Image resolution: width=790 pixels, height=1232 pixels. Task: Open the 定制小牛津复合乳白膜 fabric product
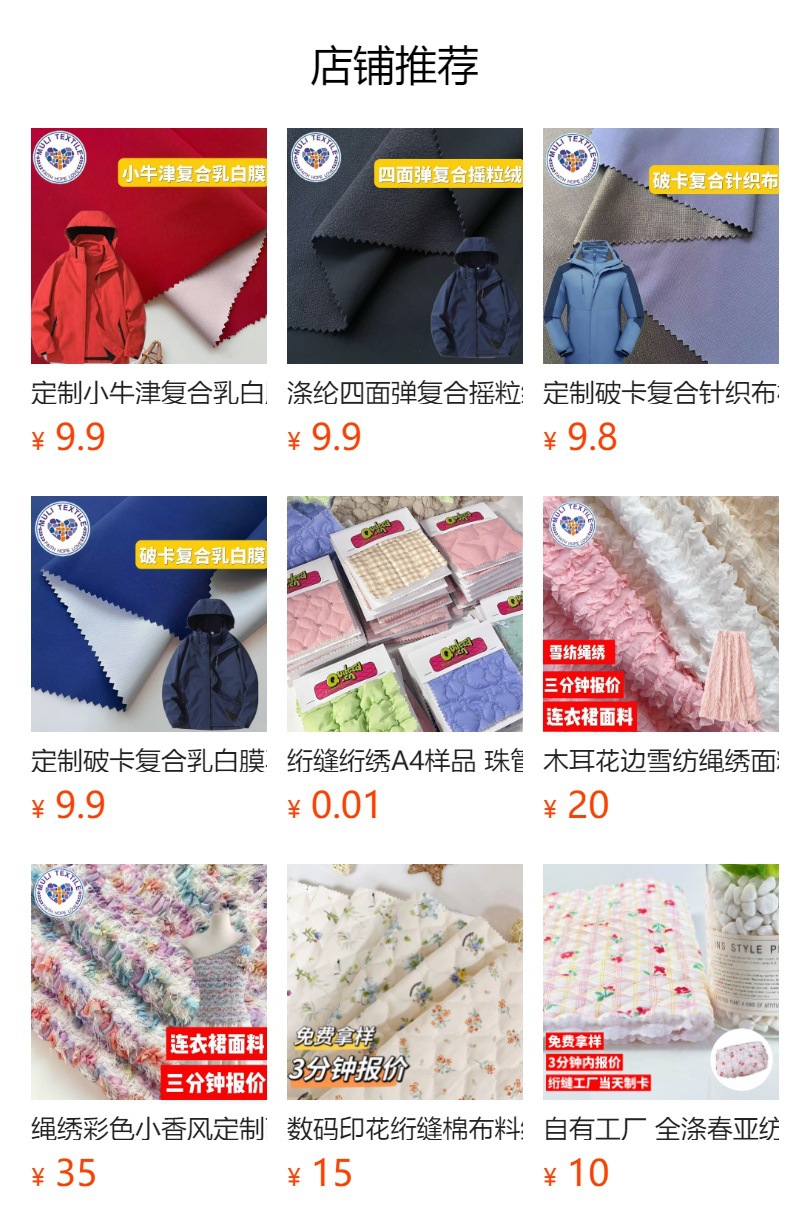[x=148, y=246]
